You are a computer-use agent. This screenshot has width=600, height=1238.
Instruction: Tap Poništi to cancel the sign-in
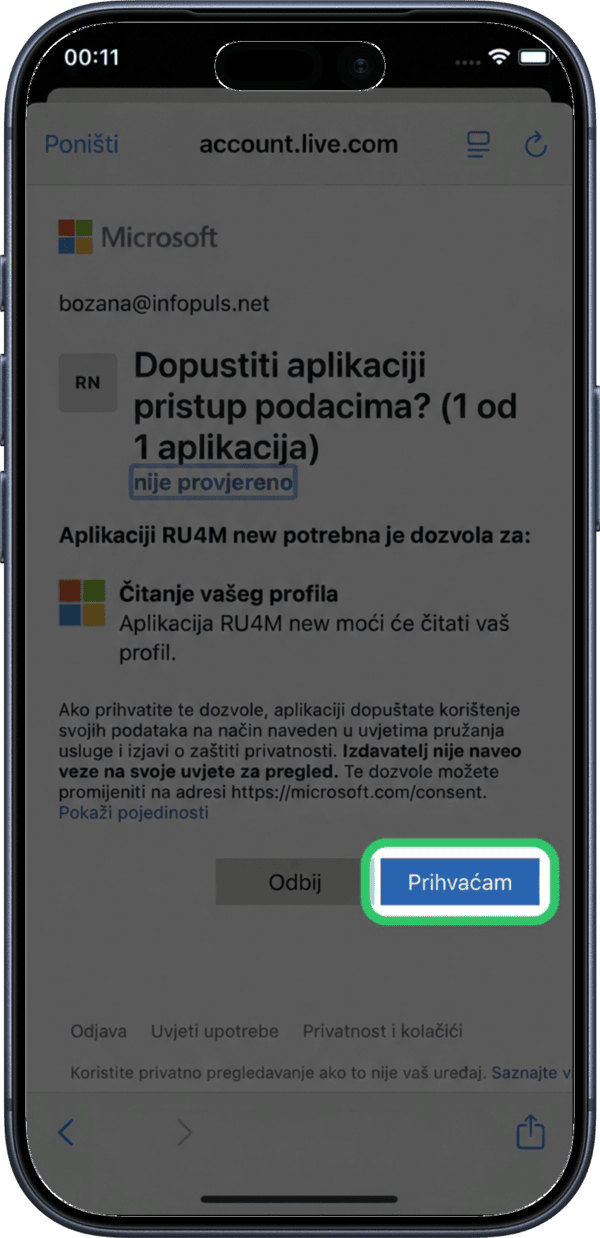click(x=81, y=144)
